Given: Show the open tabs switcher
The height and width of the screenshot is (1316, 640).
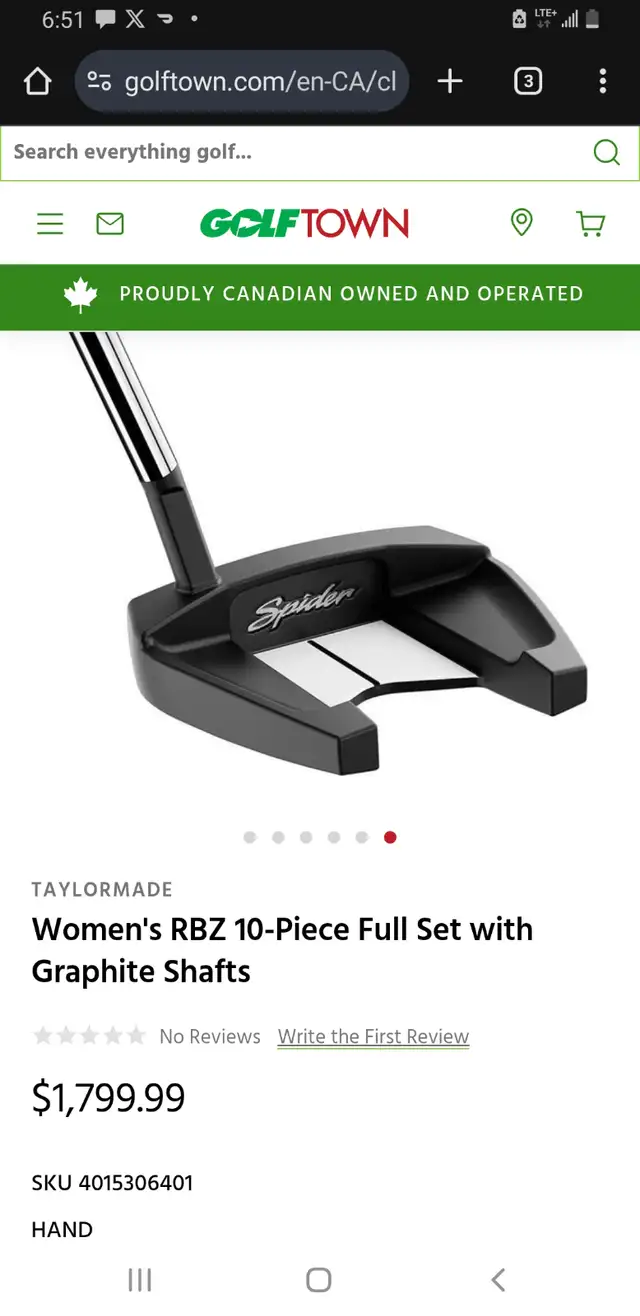Looking at the screenshot, I should pos(528,81).
